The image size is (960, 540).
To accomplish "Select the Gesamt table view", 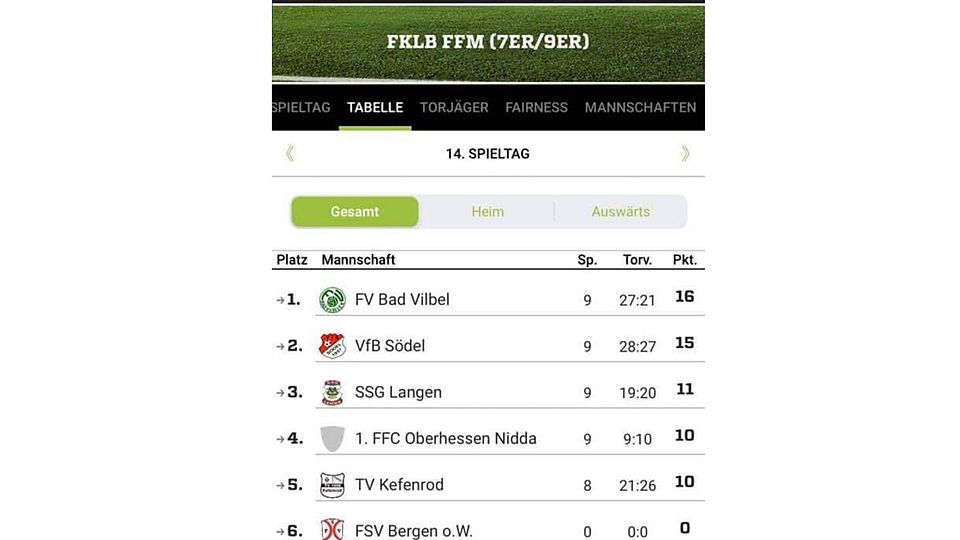I will pos(355,212).
